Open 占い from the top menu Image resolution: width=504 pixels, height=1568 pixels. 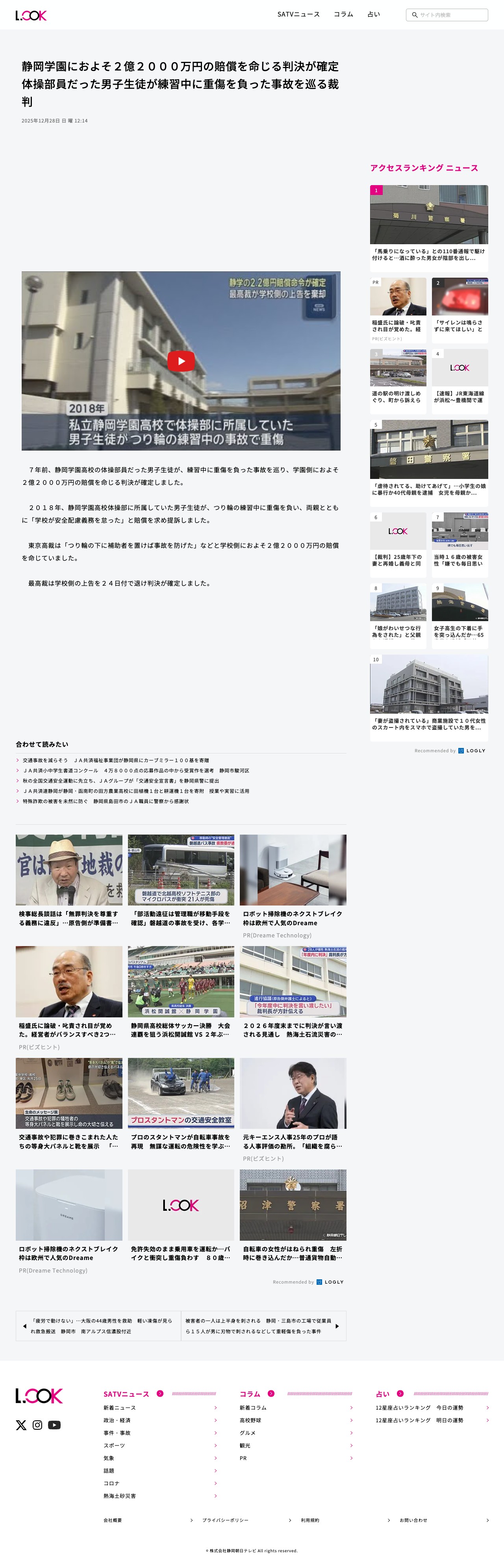374,15
